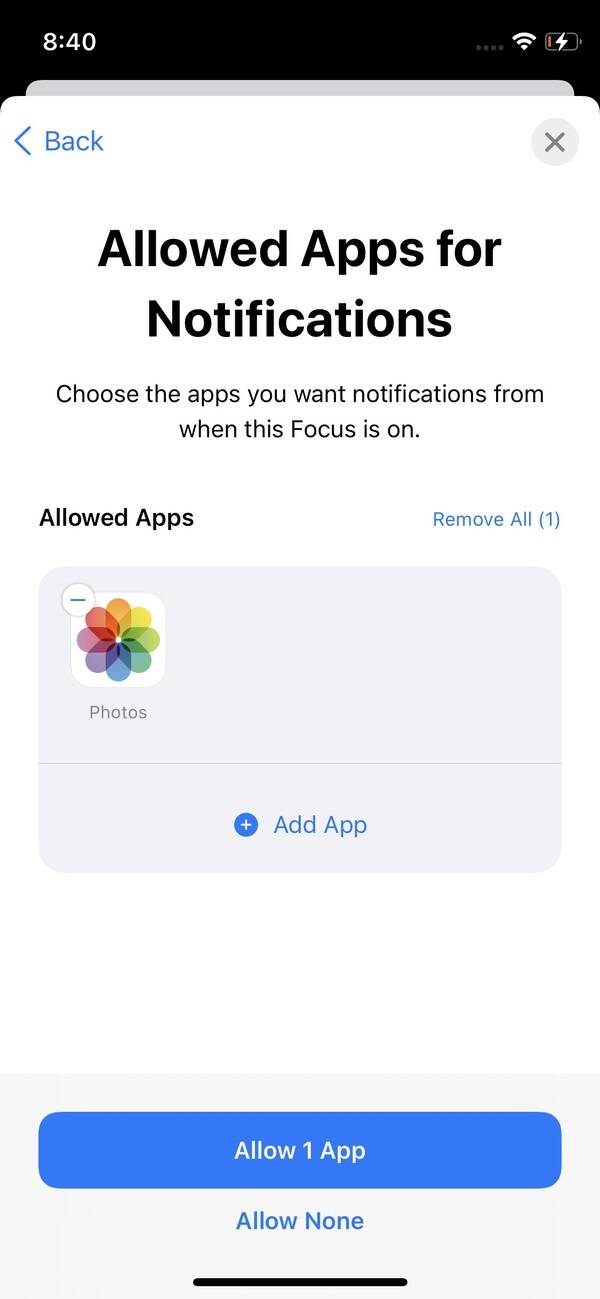Choose Allow None
Viewport: 600px width, 1299px height.
click(300, 1221)
